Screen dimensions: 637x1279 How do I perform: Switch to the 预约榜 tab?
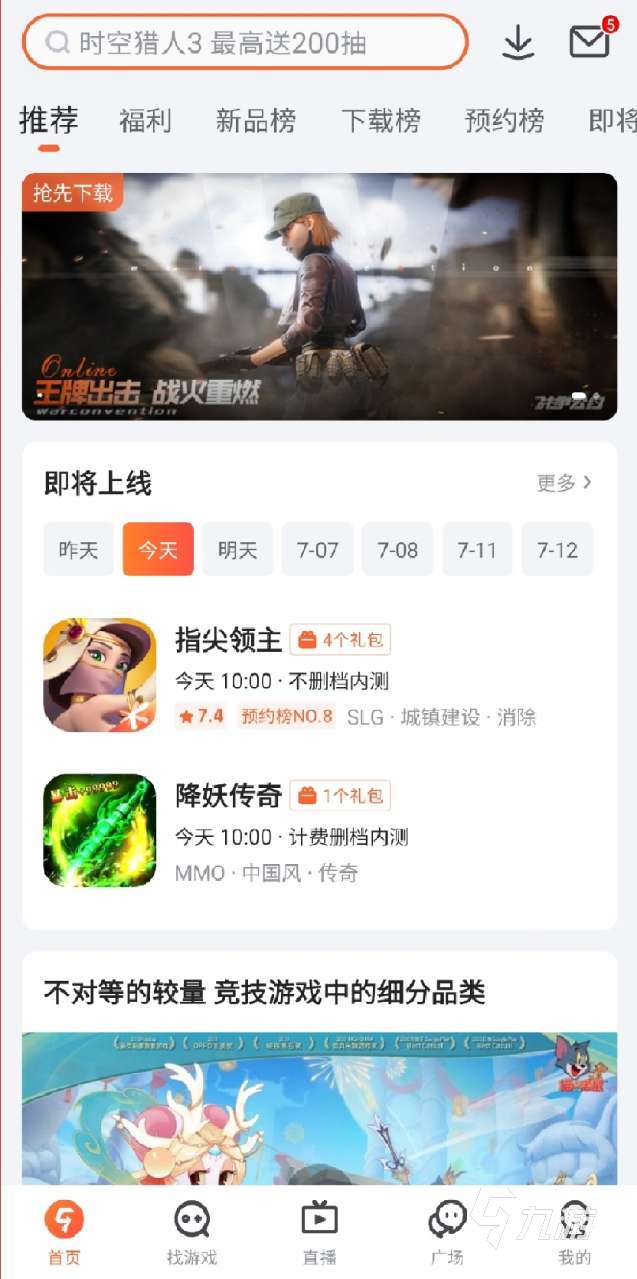pyautogui.click(x=504, y=121)
